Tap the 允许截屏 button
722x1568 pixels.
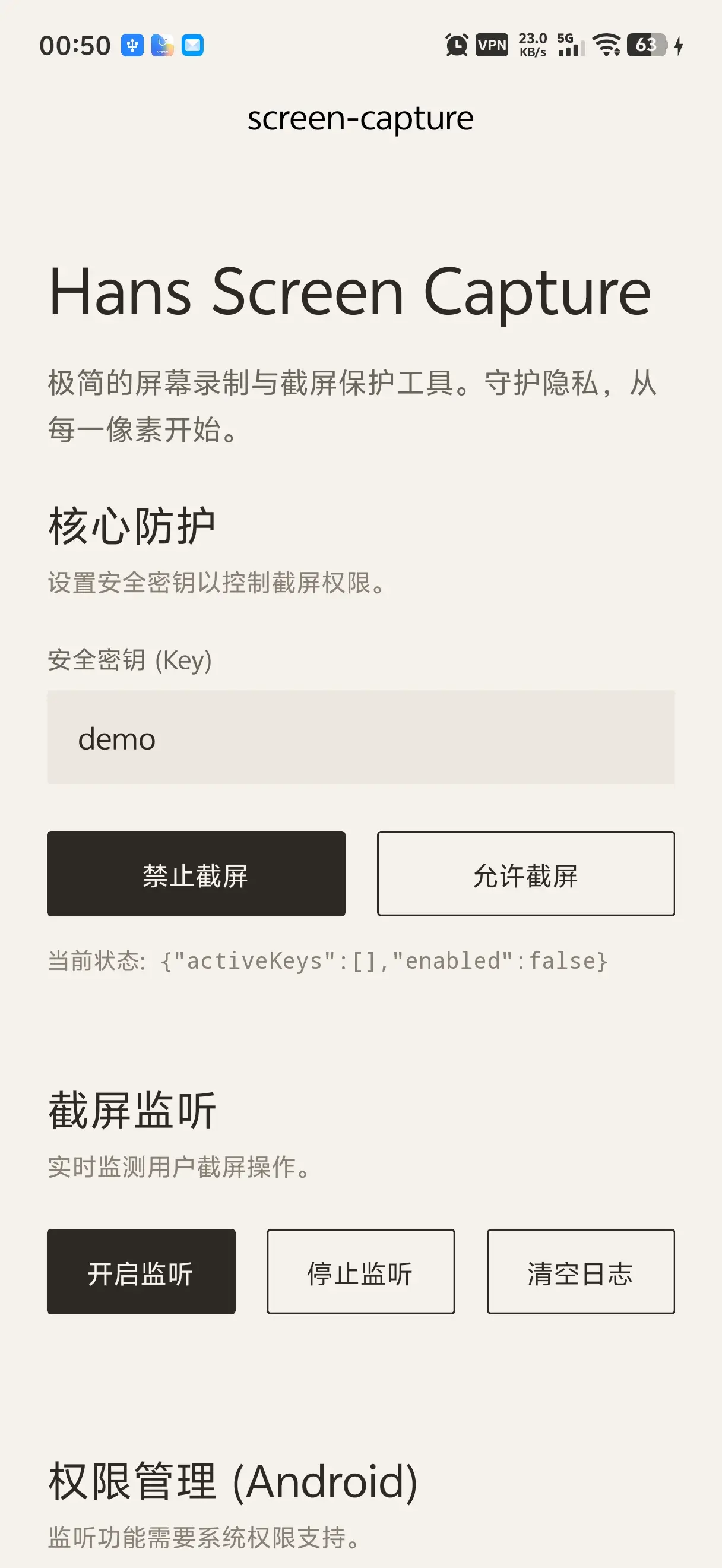point(525,874)
